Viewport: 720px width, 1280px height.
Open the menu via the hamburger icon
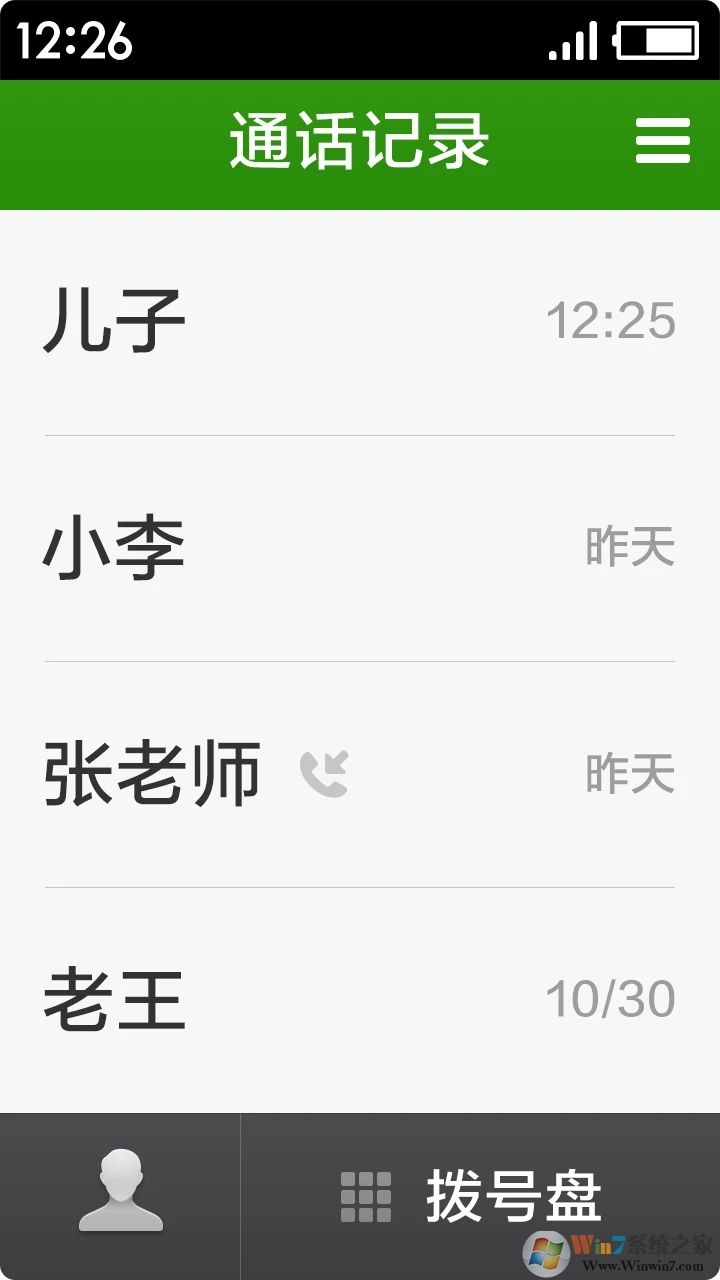[663, 142]
